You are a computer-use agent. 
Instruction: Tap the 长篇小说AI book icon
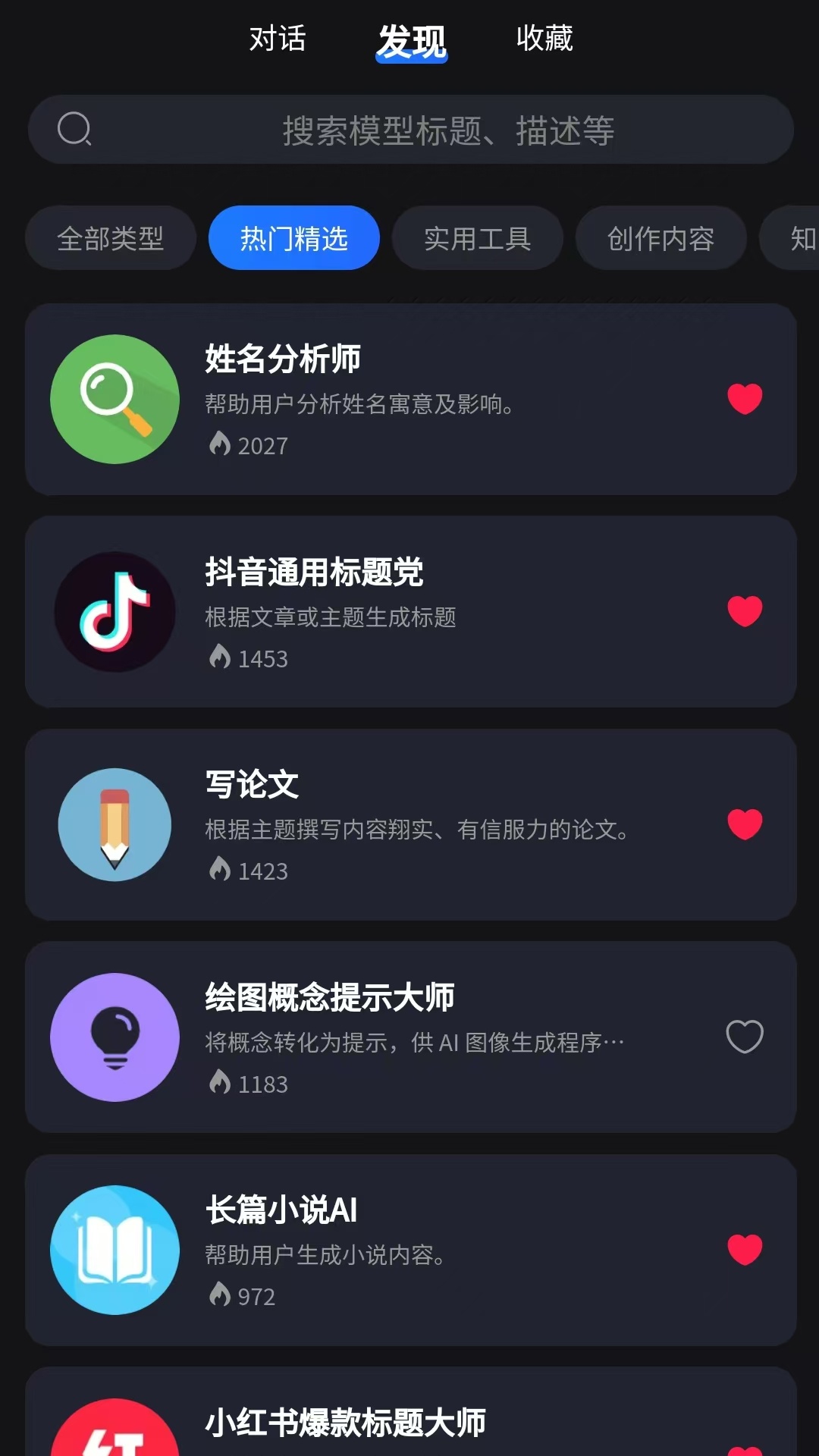click(x=114, y=1250)
